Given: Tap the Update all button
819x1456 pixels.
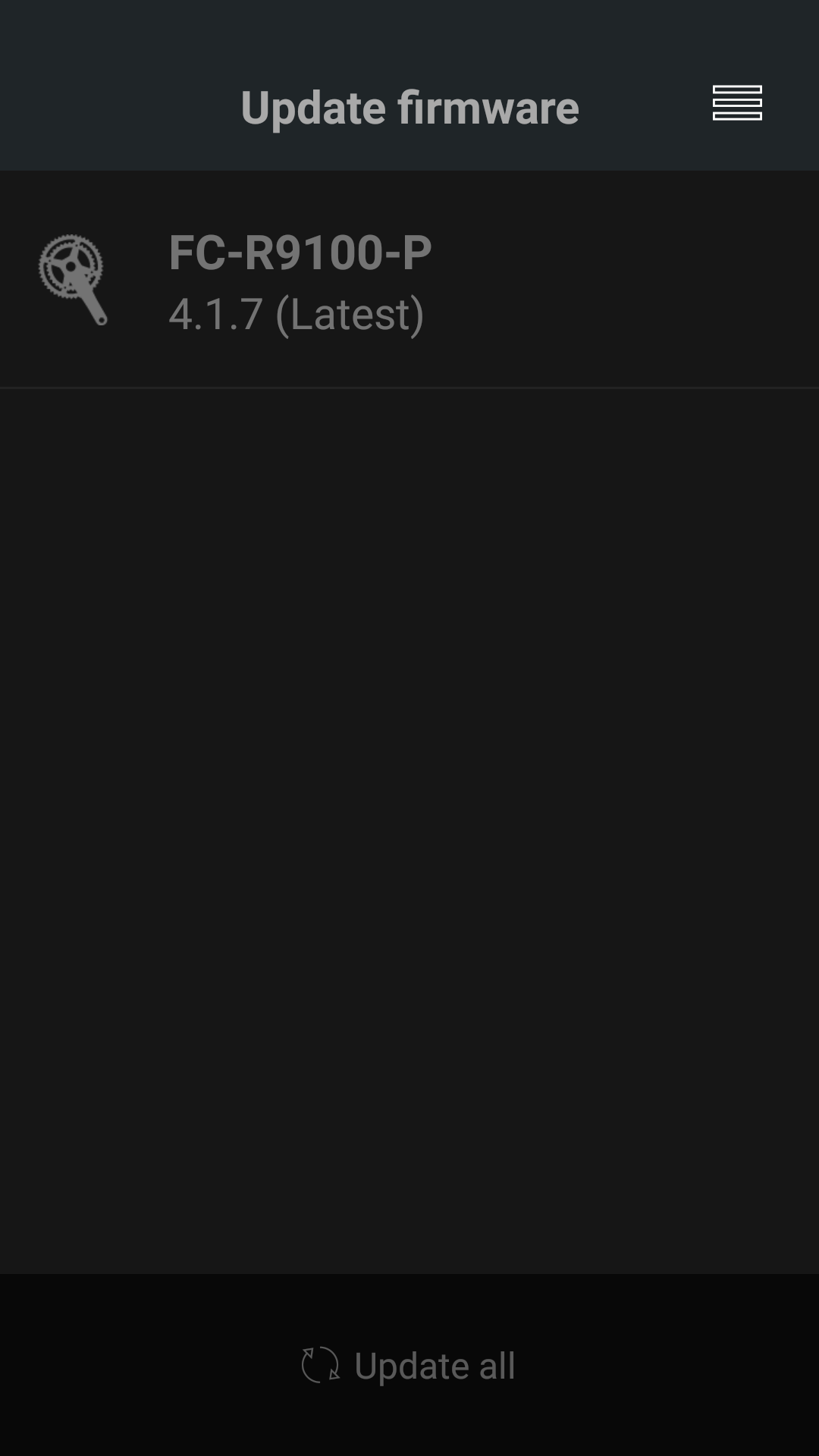Looking at the screenshot, I should [409, 1365].
